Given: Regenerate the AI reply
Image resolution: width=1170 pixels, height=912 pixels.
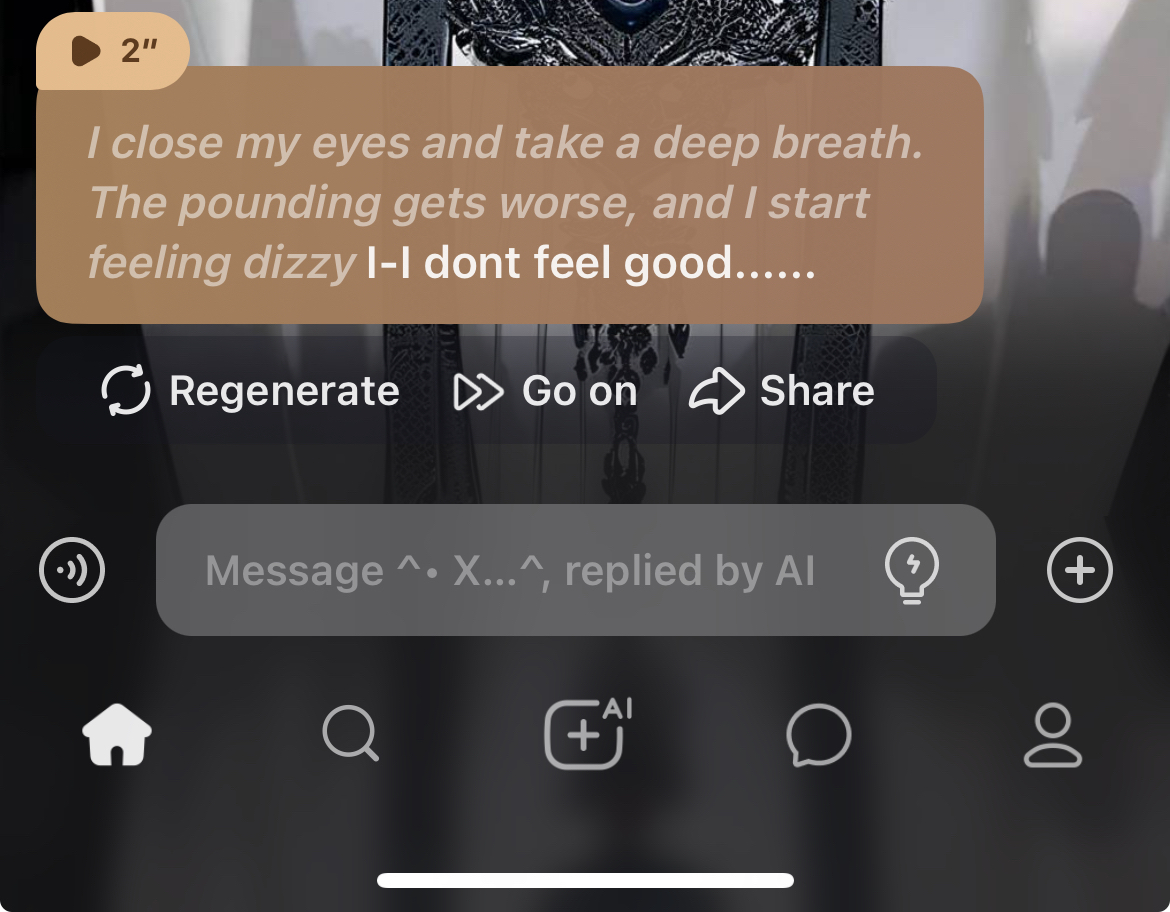Looking at the screenshot, I should point(251,391).
